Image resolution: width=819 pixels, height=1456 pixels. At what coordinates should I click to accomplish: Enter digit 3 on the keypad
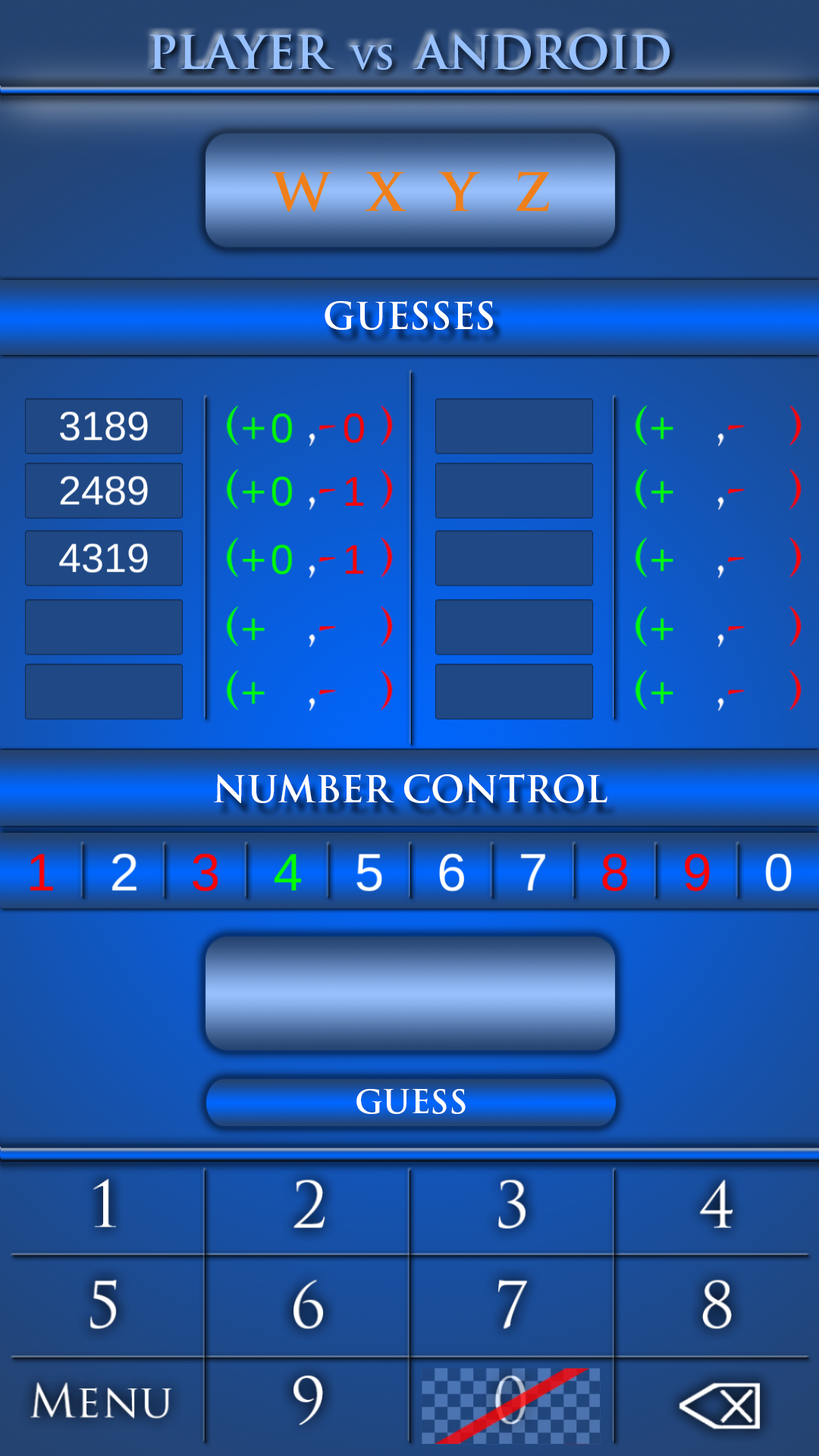tap(512, 1205)
